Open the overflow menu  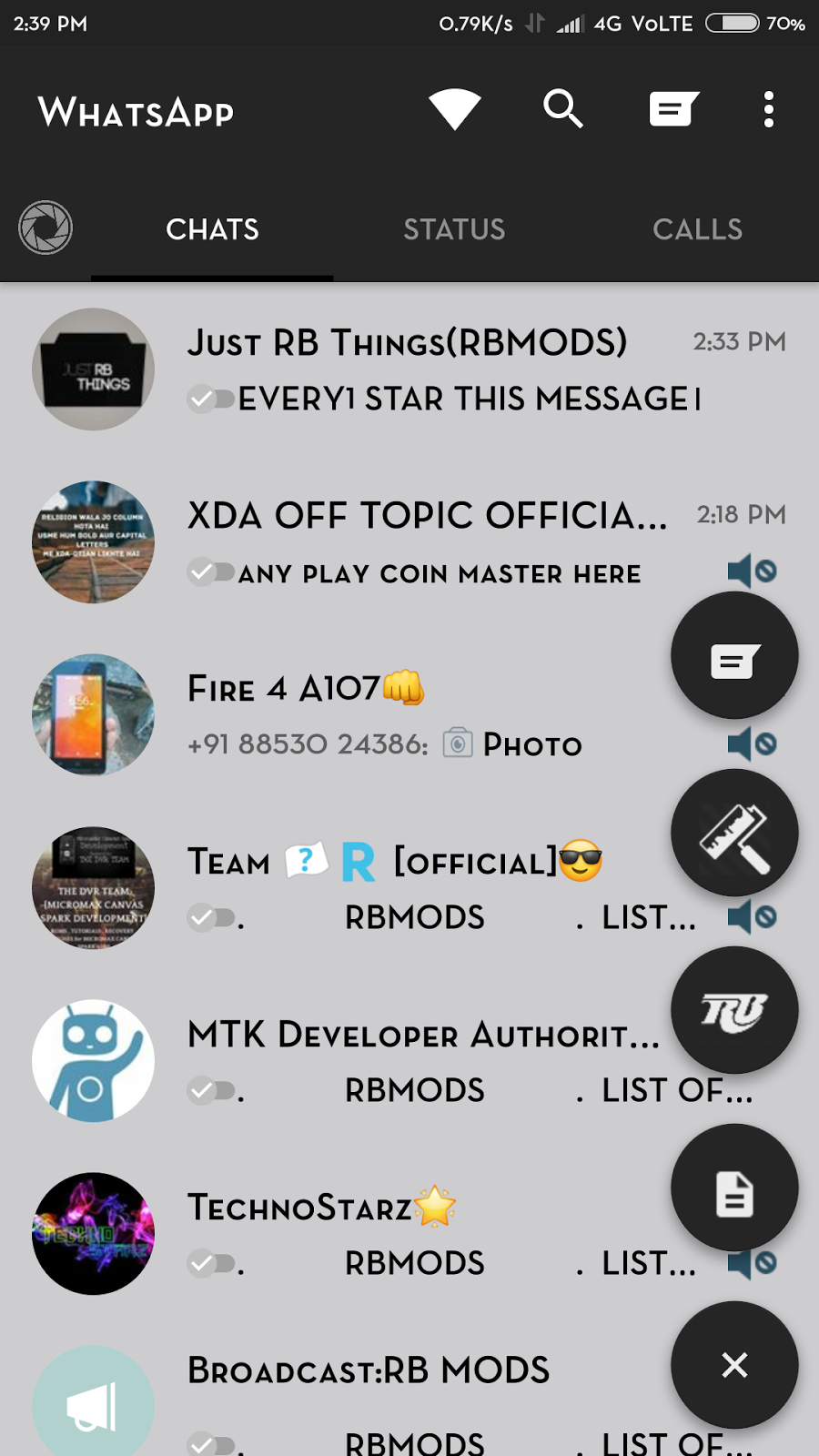click(769, 110)
